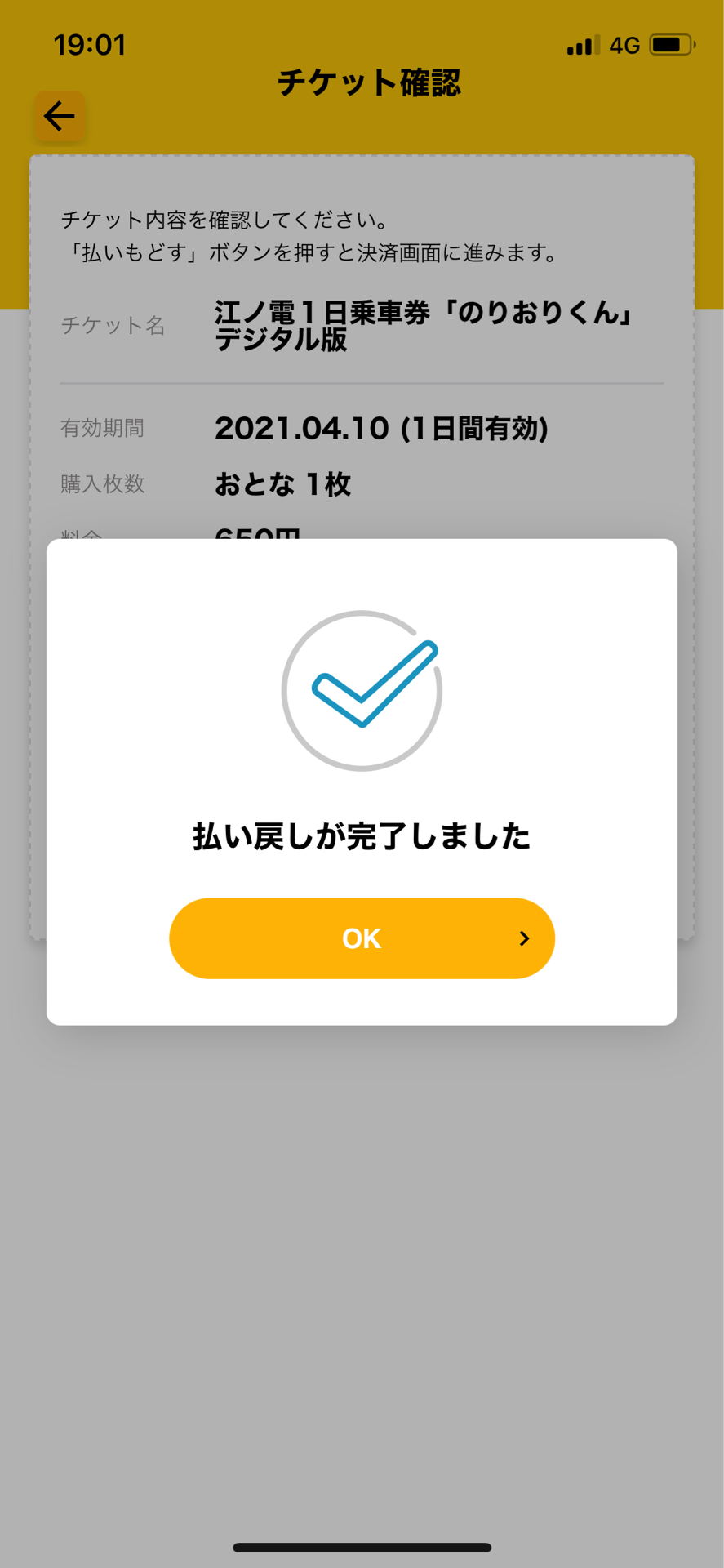Viewport: 724px width, 1568px height.
Task: Confirm the refund completion with OK
Action: click(x=362, y=938)
